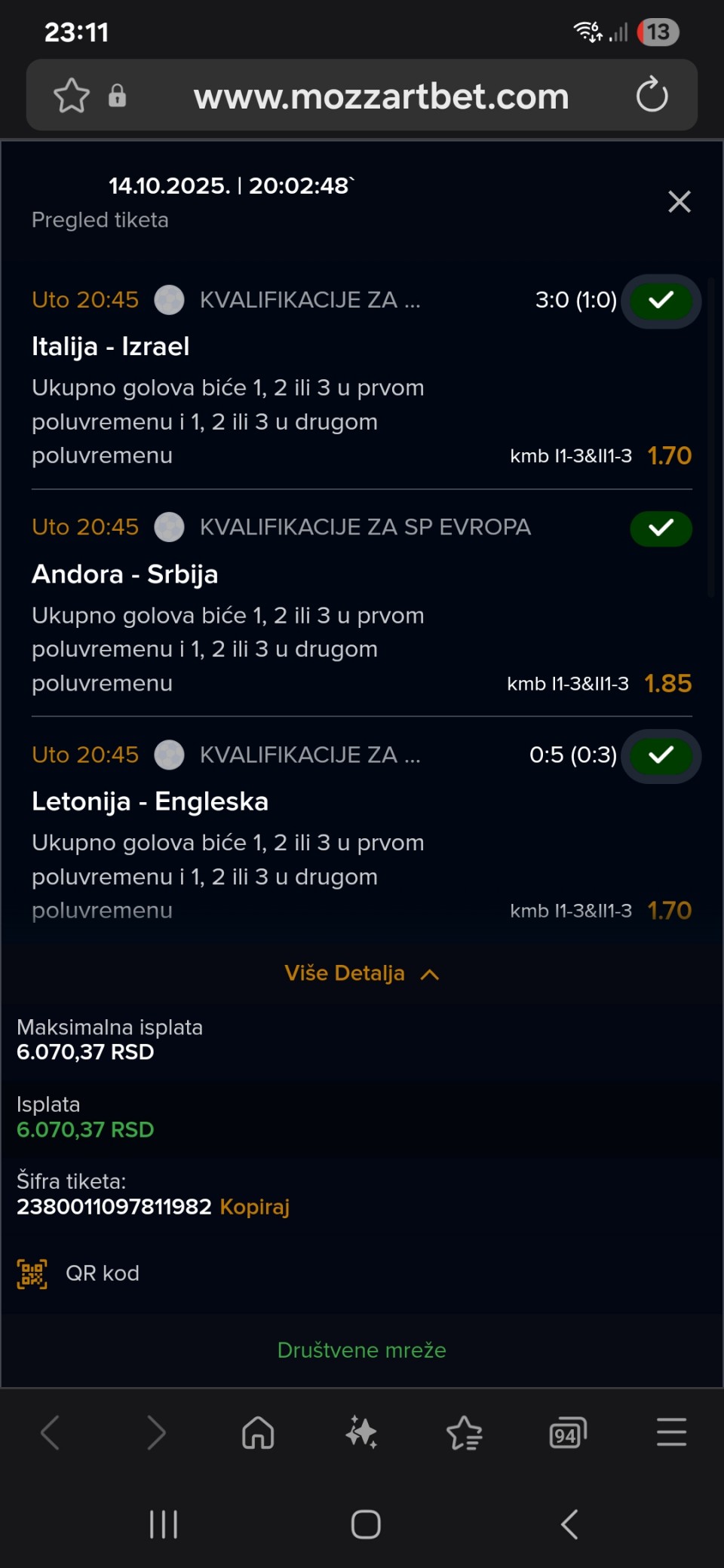The height and width of the screenshot is (1568, 724).
Task: Tap the system home button
Action: coord(366,1524)
